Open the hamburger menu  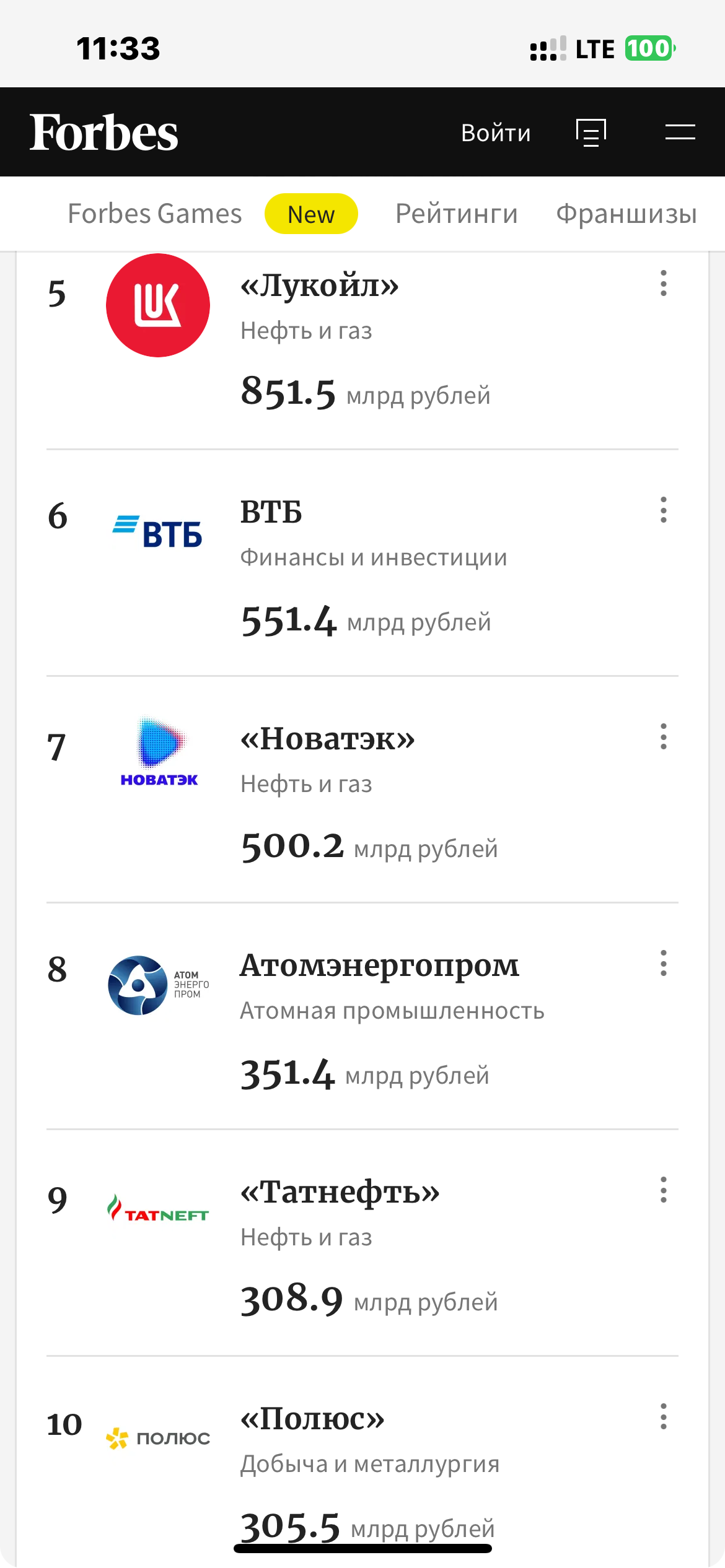(680, 132)
